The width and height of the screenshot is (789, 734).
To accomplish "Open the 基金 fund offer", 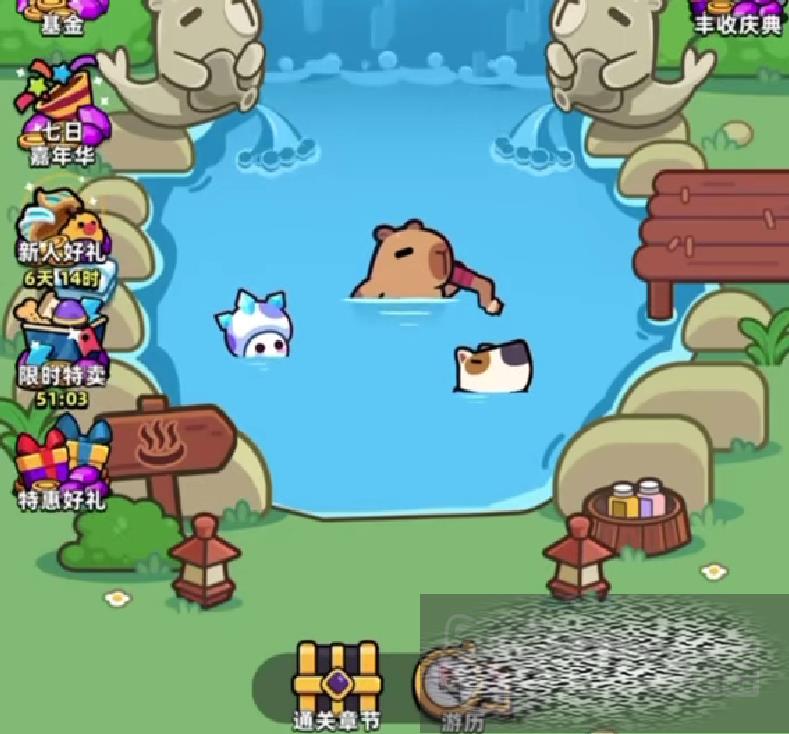I will click(60, 15).
